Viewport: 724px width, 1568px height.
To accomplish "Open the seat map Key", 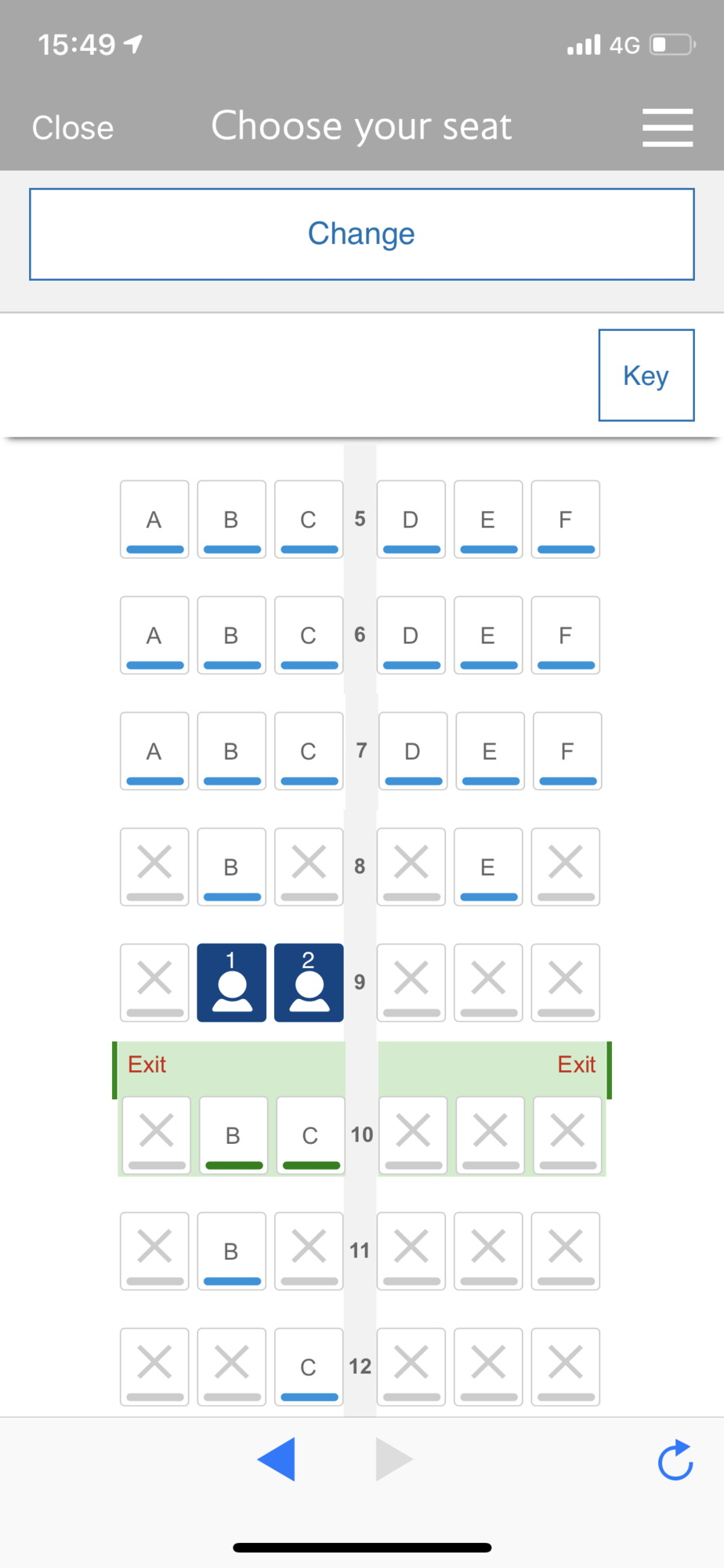I will pos(646,376).
